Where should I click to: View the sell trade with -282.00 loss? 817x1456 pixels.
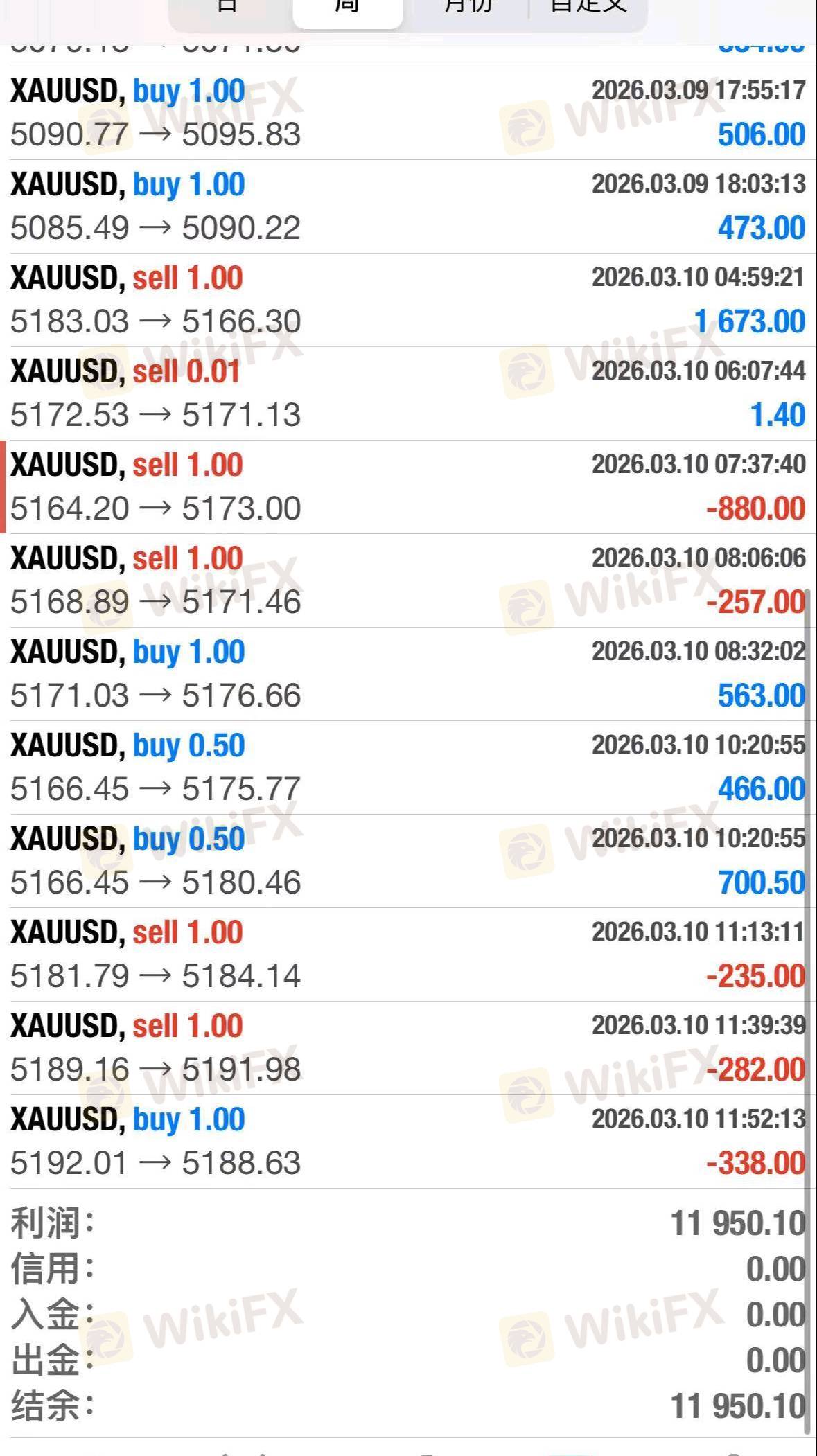[x=408, y=1048]
